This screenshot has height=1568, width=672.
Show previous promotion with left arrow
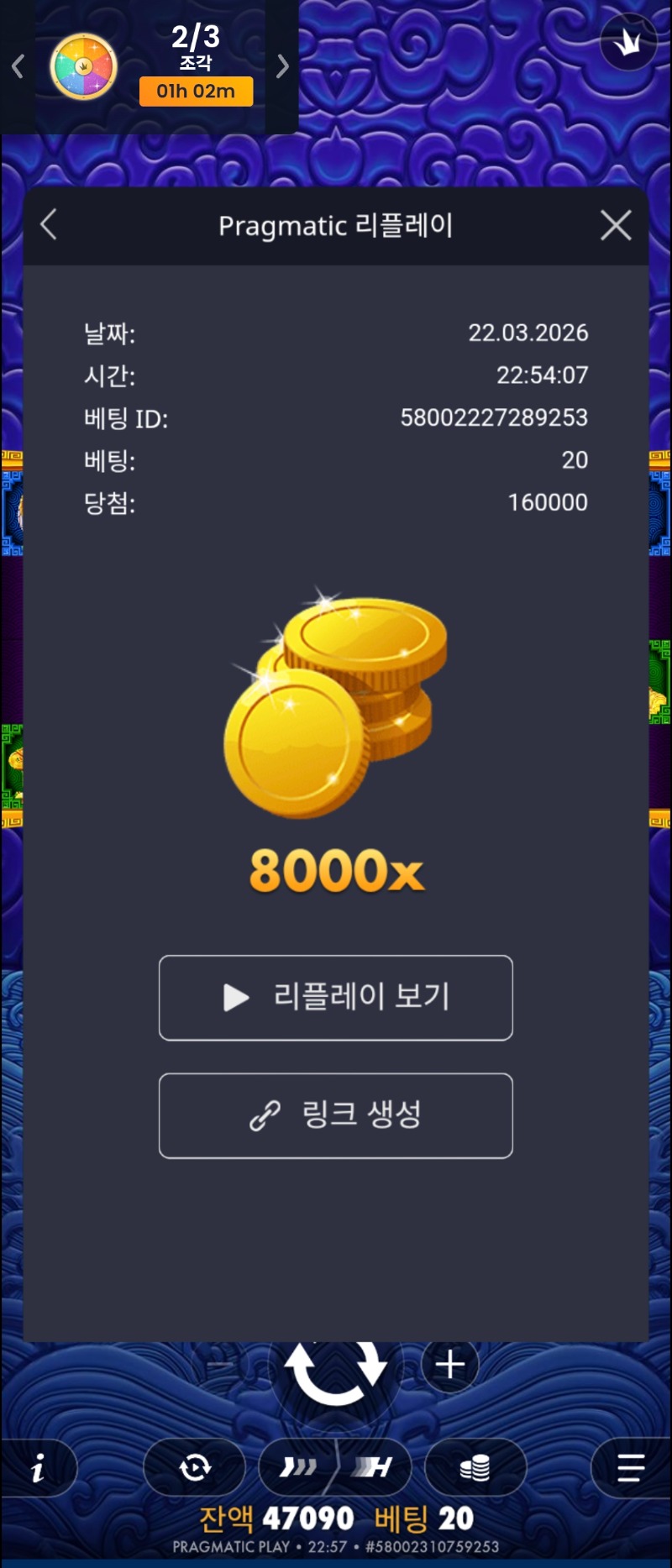(18, 66)
